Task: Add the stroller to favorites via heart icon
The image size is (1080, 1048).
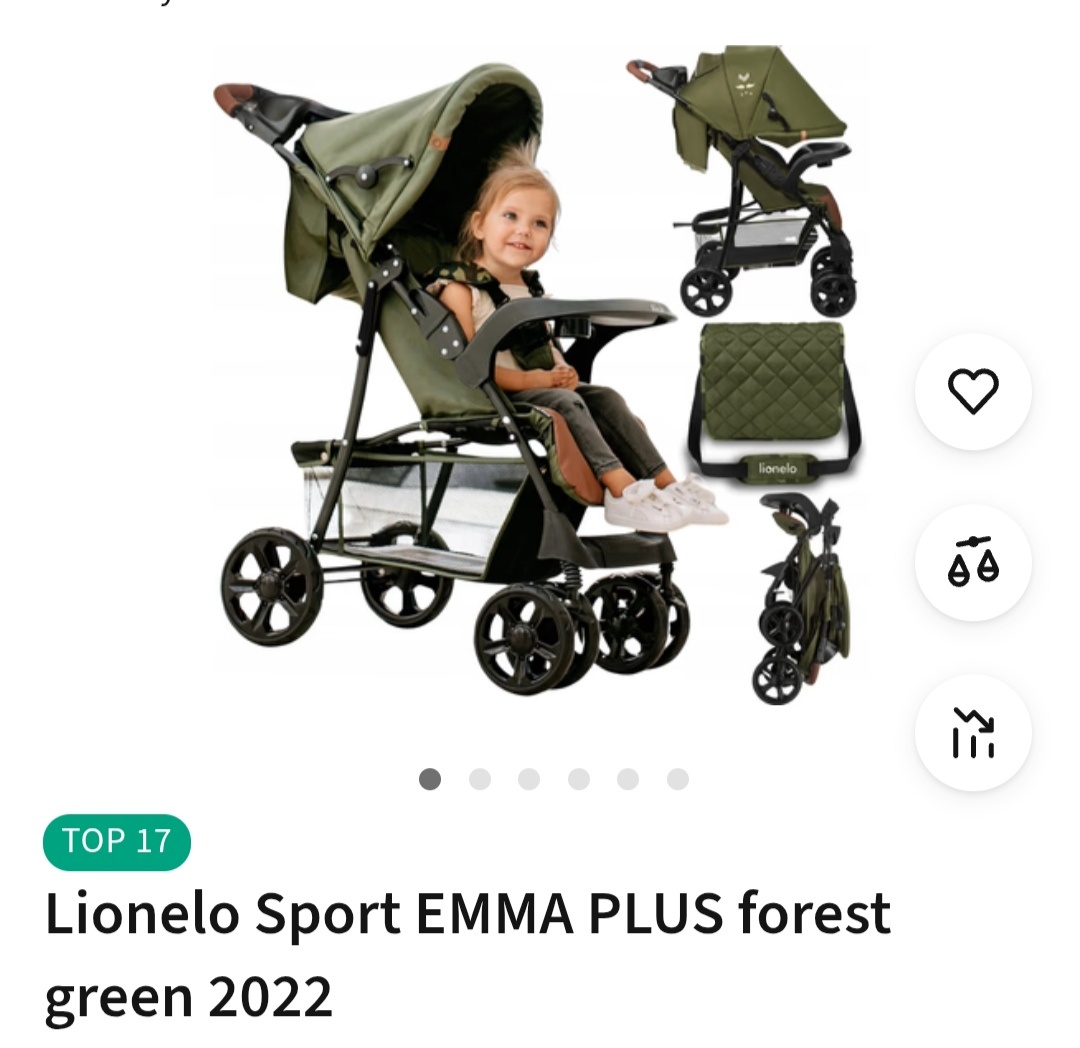Action: pyautogui.click(x=973, y=391)
